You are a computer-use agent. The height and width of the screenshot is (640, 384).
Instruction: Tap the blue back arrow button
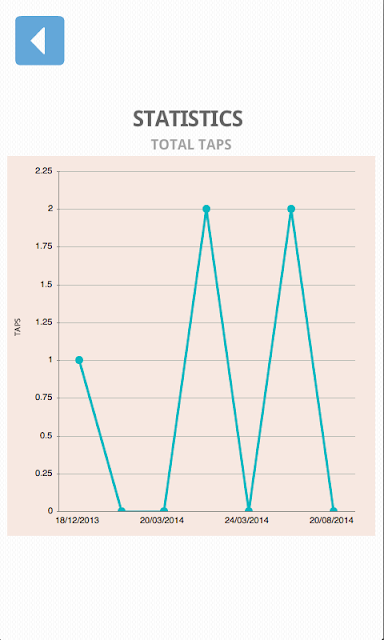click(40, 40)
